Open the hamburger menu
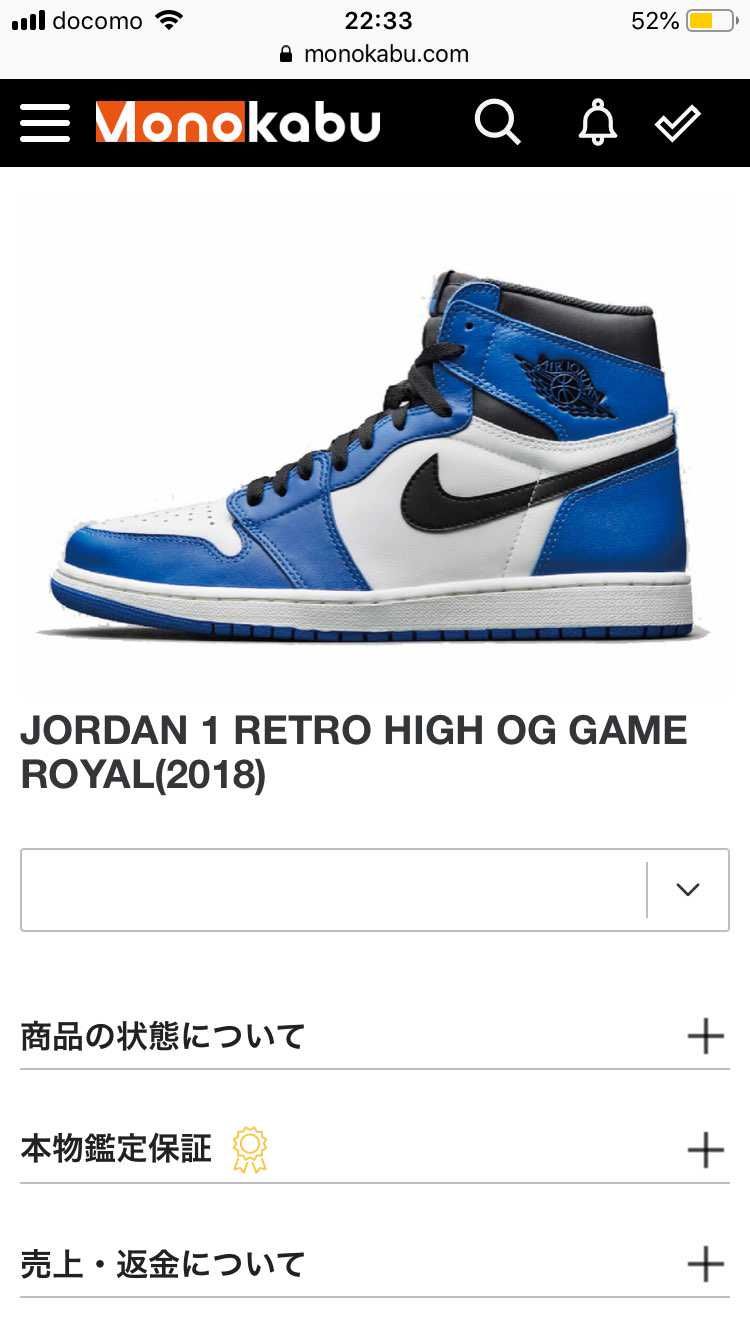 [x=45, y=123]
